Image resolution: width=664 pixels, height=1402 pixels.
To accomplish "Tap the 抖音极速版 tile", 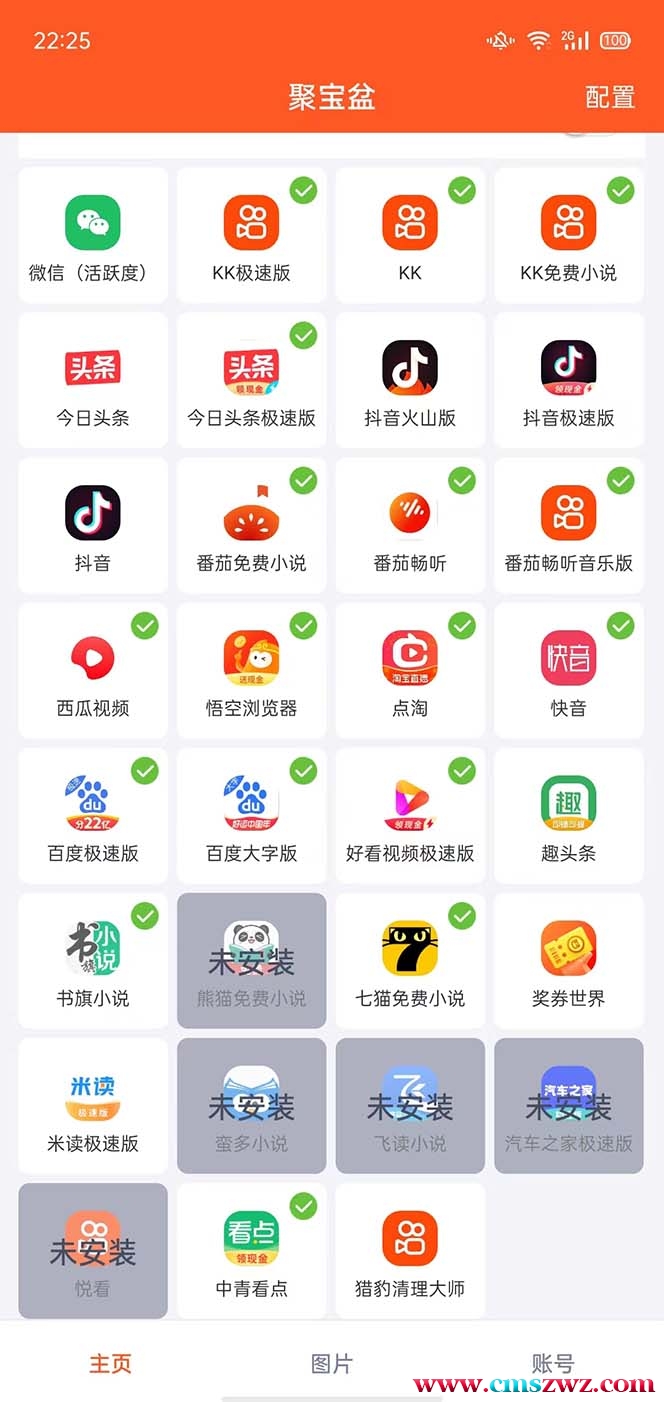I will [x=568, y=381].
